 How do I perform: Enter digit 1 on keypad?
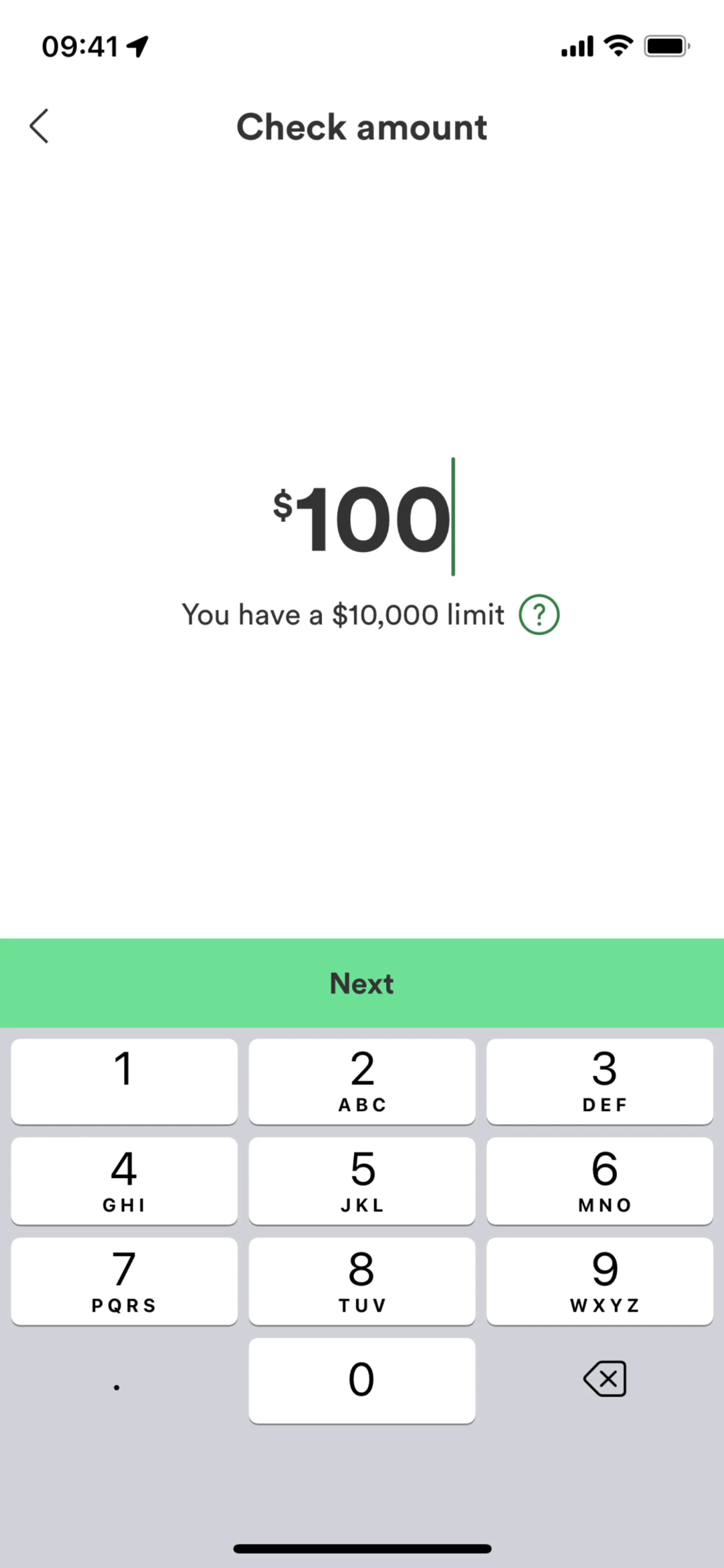pyautogui.click(x=124, y=1082)
